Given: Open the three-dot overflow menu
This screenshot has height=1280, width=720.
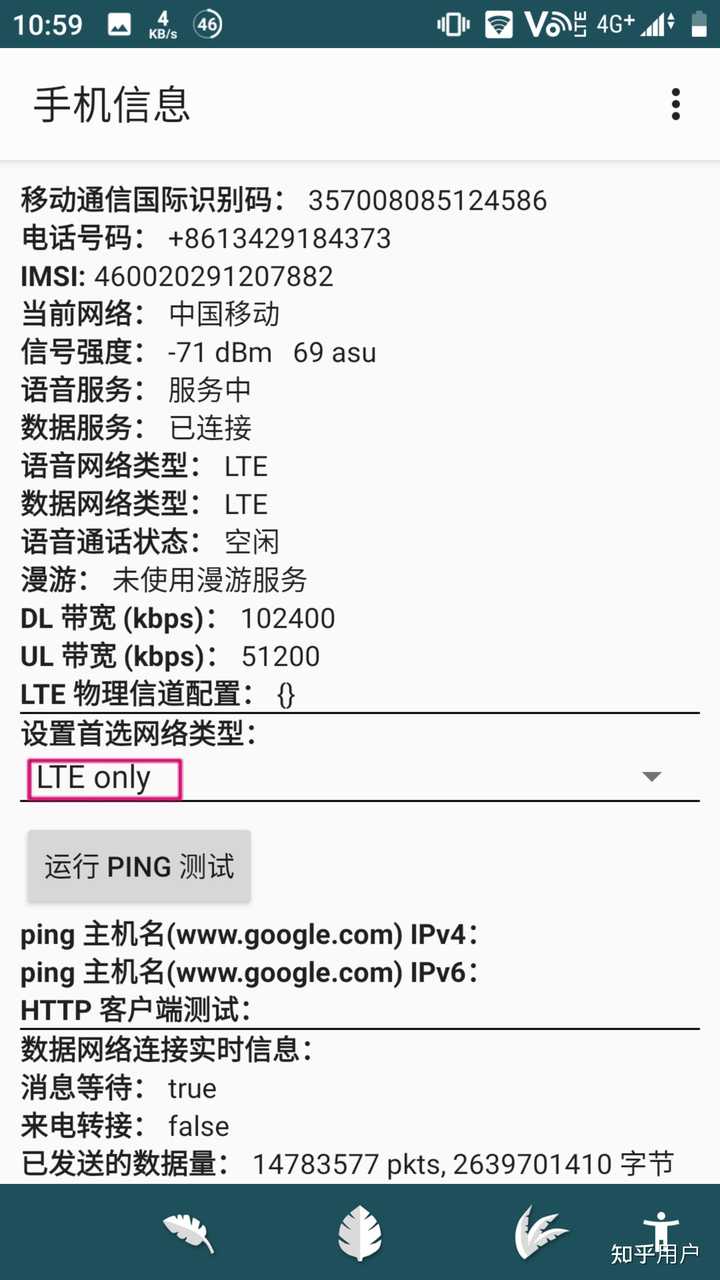Looking at the screenshot, I should pyautogui.click(x=676, y=104).
